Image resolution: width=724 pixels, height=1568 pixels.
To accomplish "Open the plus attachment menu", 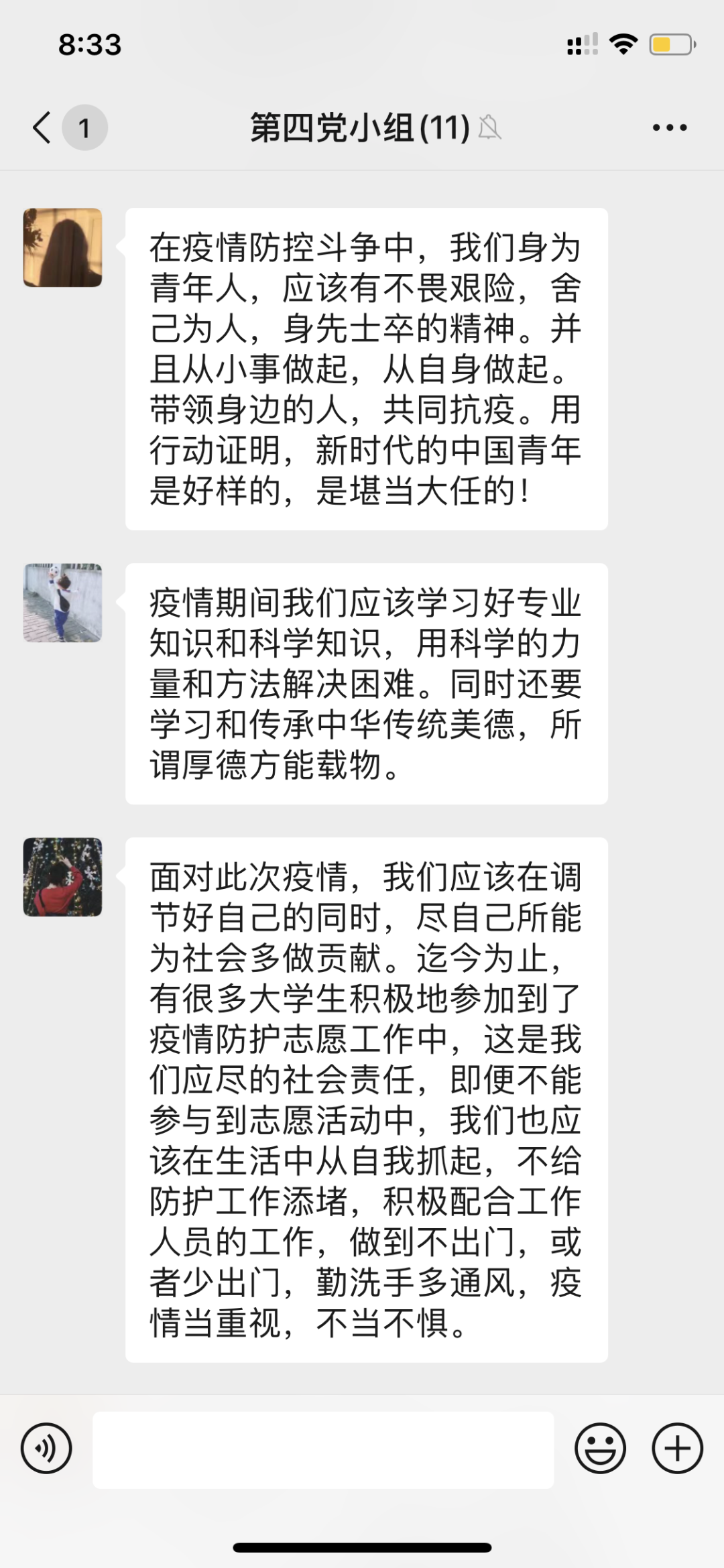I will click(677, 1448).
